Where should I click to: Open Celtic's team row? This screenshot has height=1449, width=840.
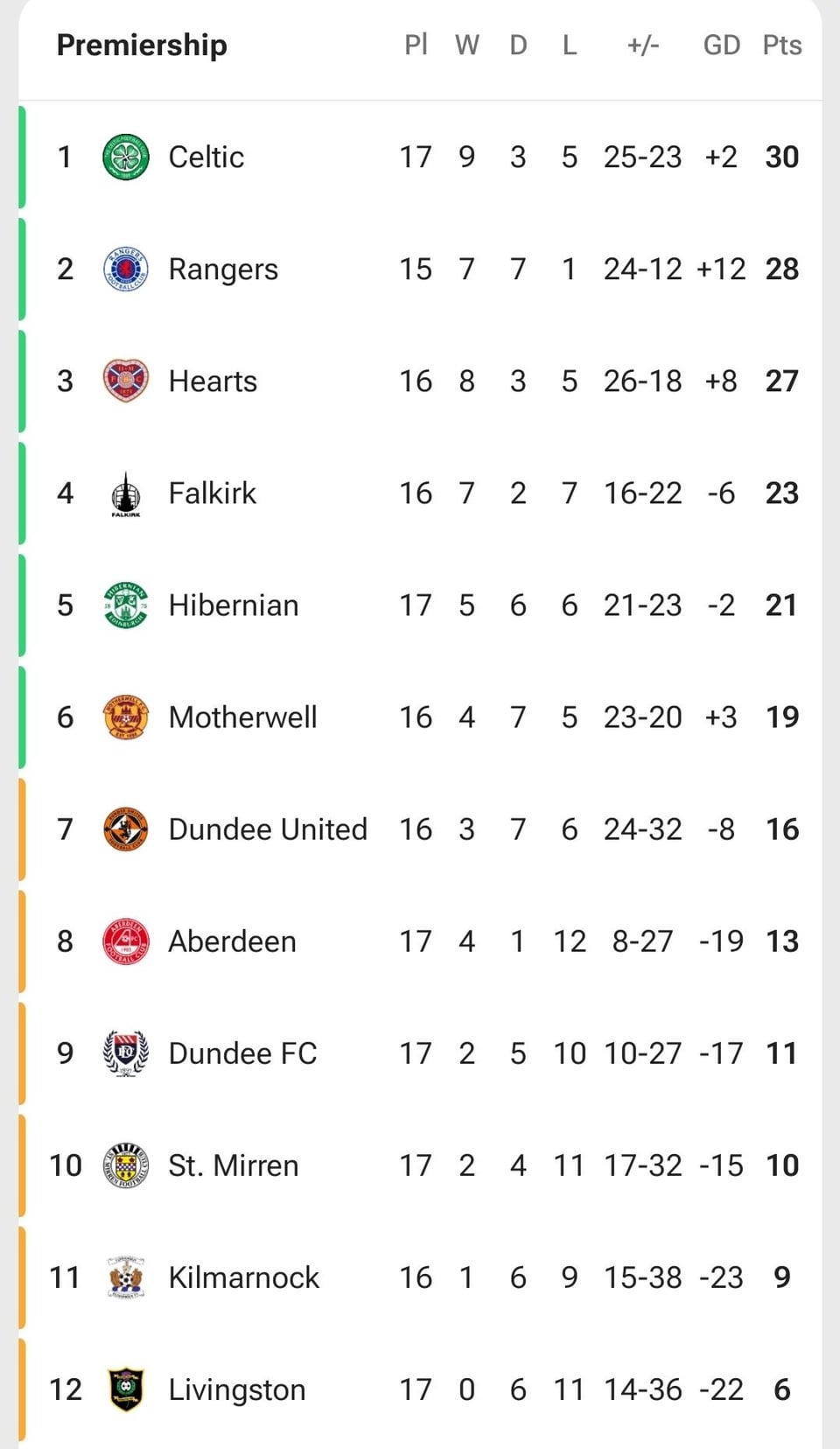point(206,157)
